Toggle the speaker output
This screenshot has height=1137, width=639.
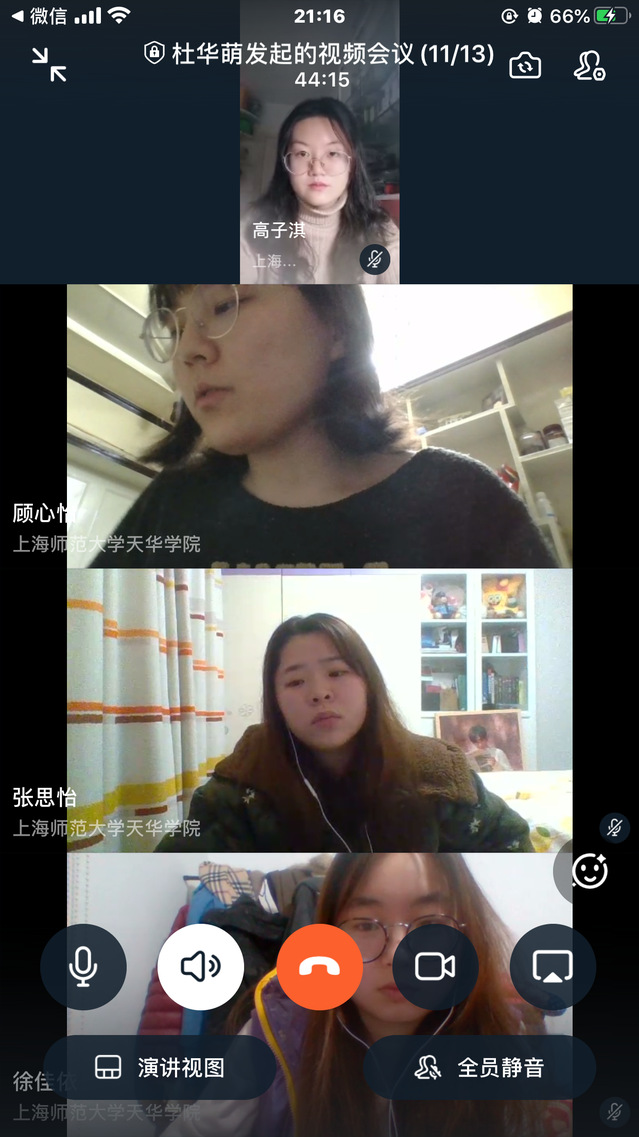coord(200,966)
